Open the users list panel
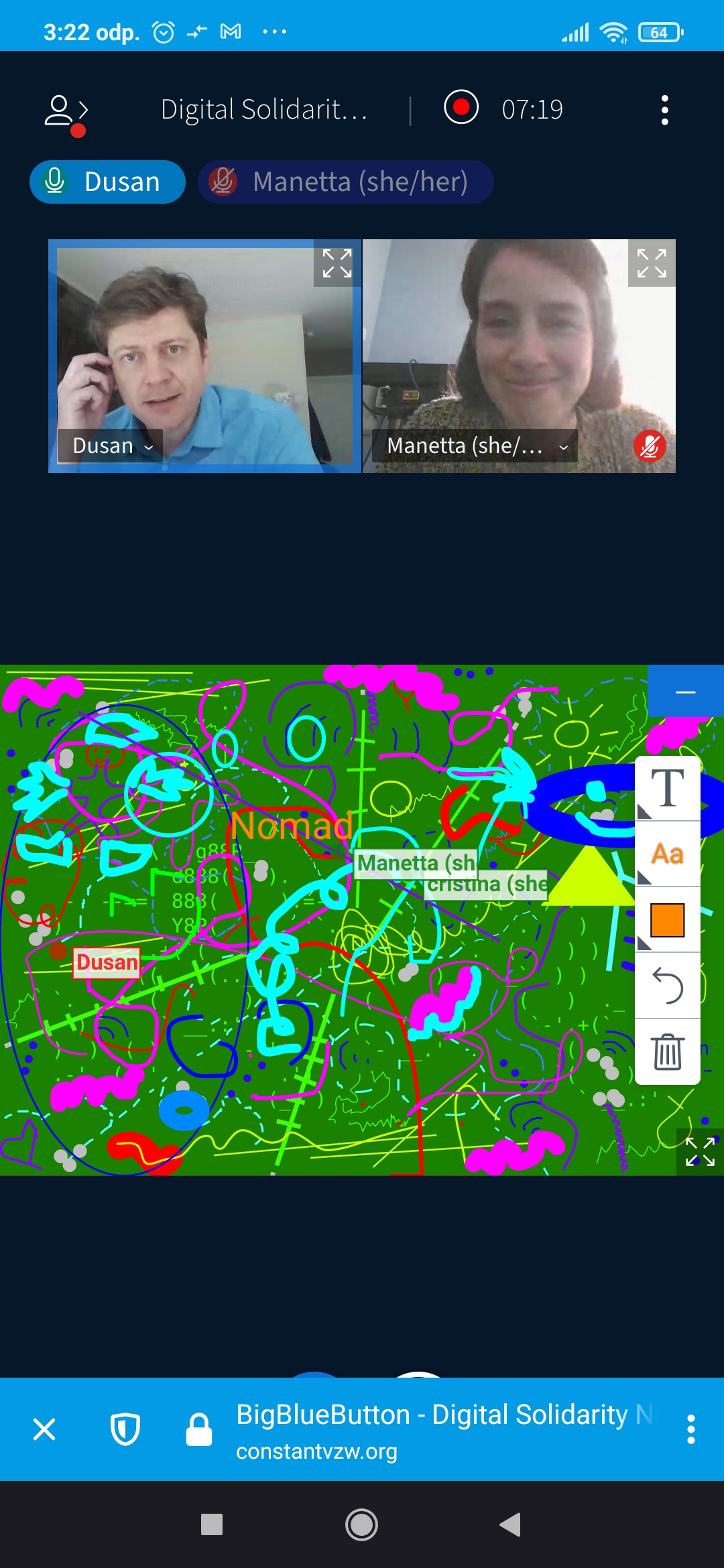The width and height of the screenshot is (724, 1568). pyautogui.click(x=65, y=112)
